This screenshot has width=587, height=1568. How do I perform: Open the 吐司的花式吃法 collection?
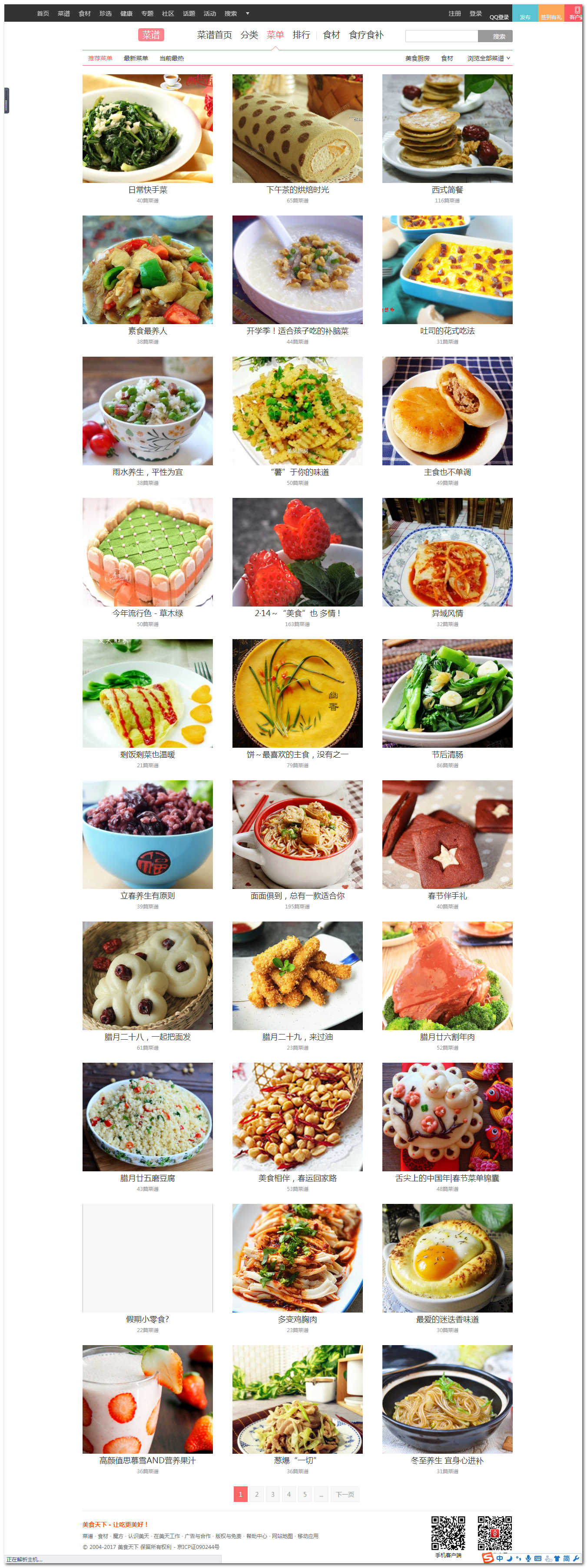tap(447, 270)
